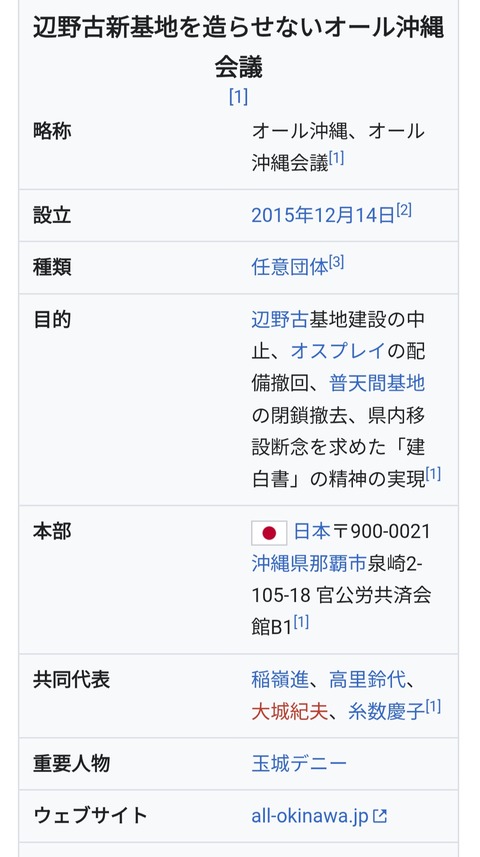Follow the 辺野古 link in 目的
The image size is (480, 857).
point(280,319)
